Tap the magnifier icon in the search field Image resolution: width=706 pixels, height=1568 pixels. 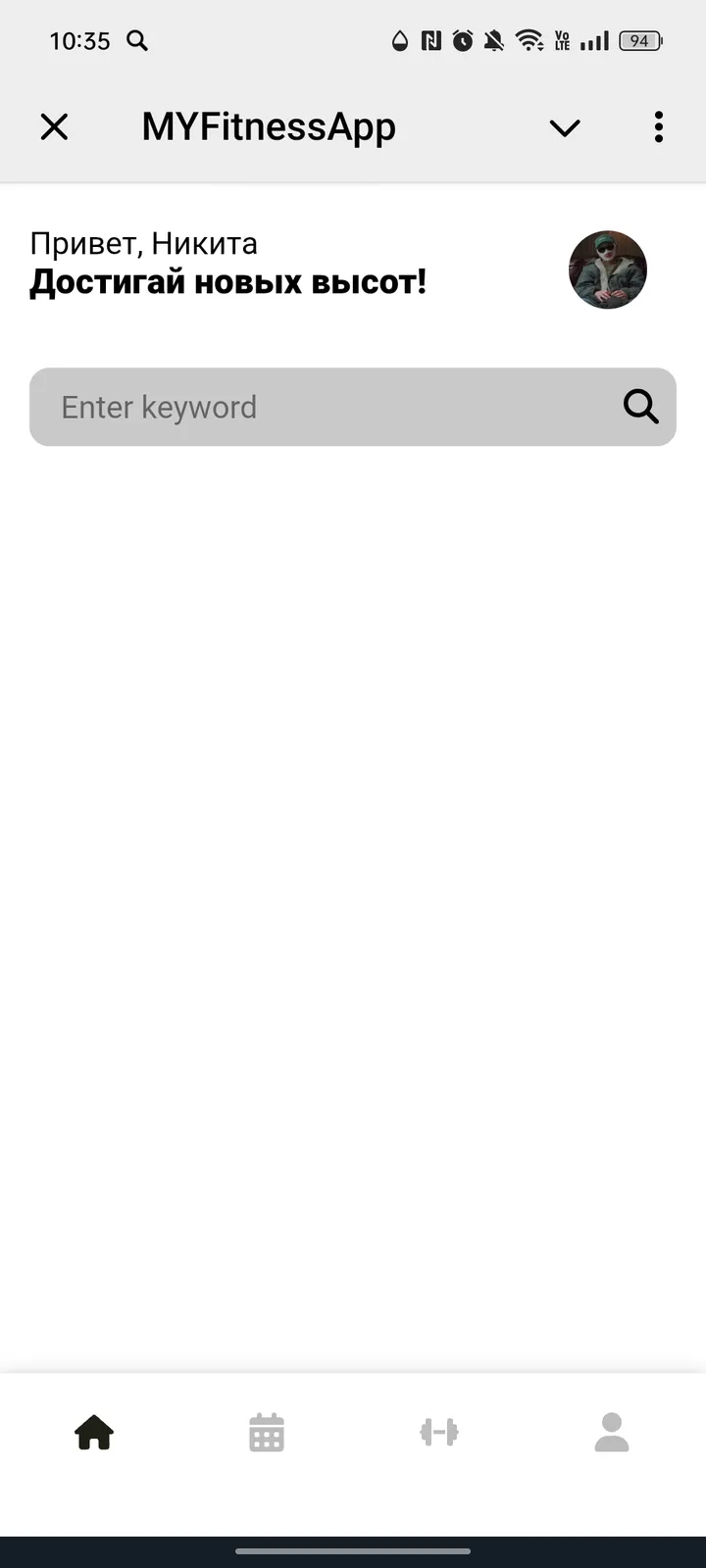pyautogui.click(x=641, y=407)
